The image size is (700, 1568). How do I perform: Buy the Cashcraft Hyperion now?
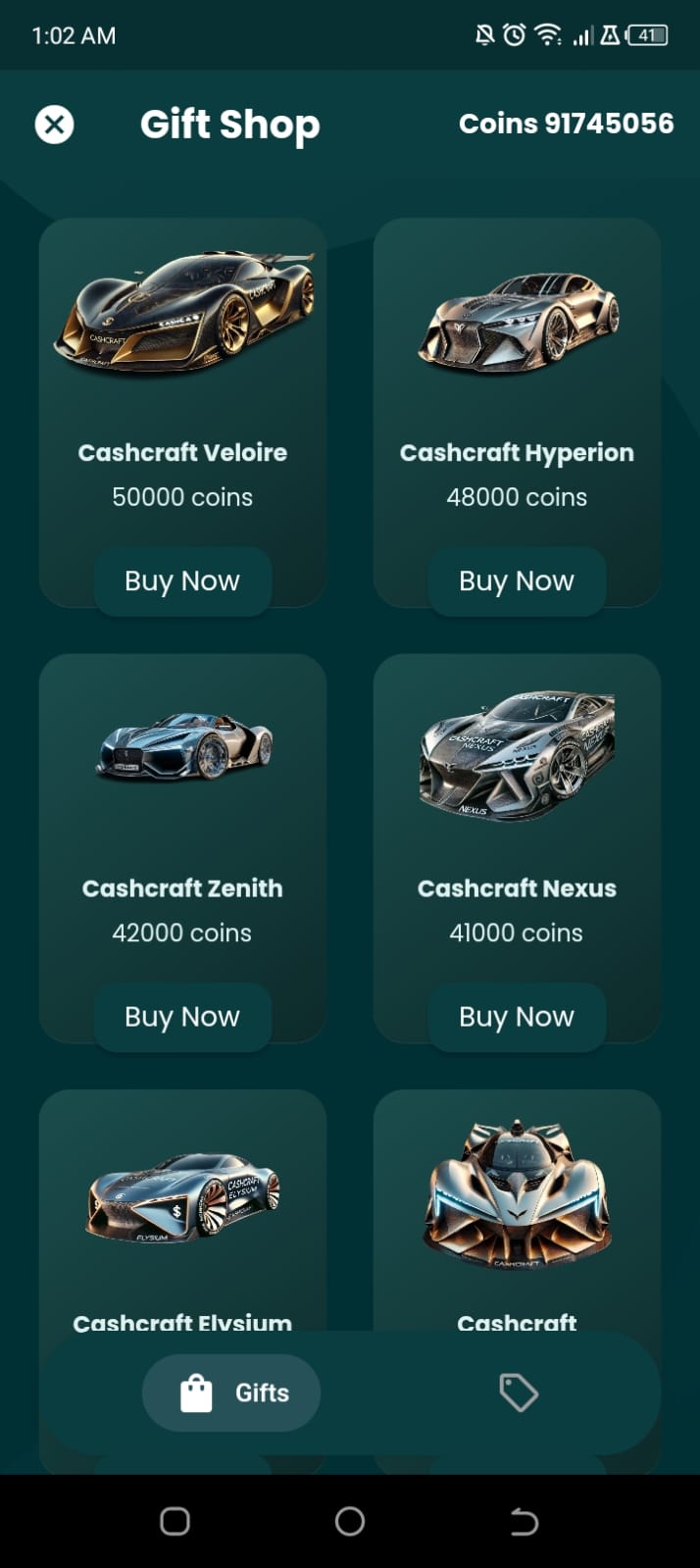[517, 582]
